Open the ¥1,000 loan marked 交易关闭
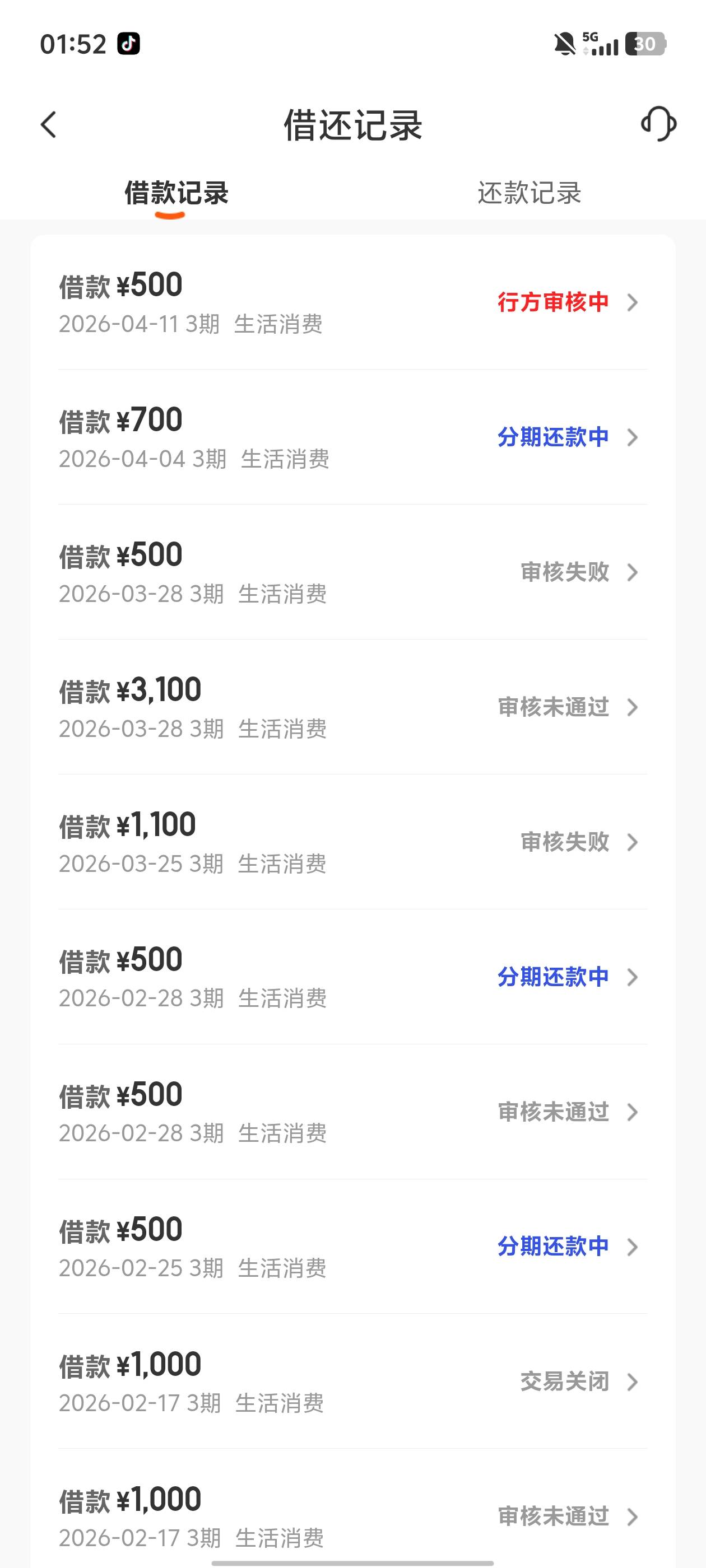The width and height of the screenshot is (706, 1568). click(352, 1382)
